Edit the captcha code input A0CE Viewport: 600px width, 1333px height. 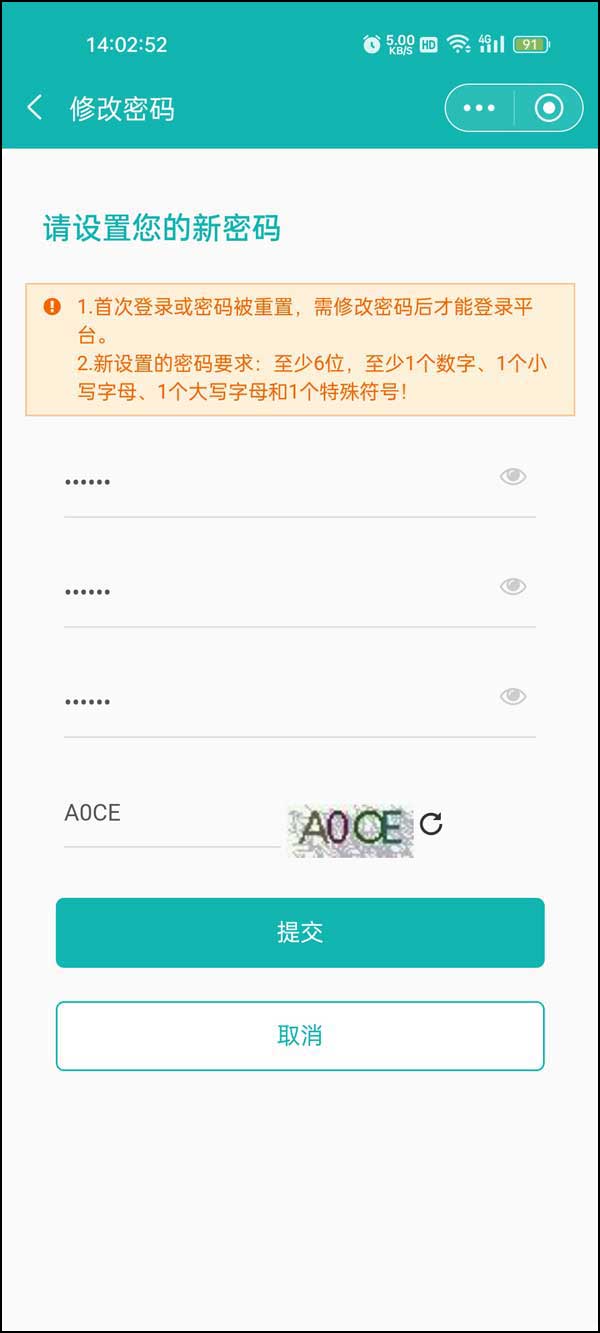click(170, 814)
